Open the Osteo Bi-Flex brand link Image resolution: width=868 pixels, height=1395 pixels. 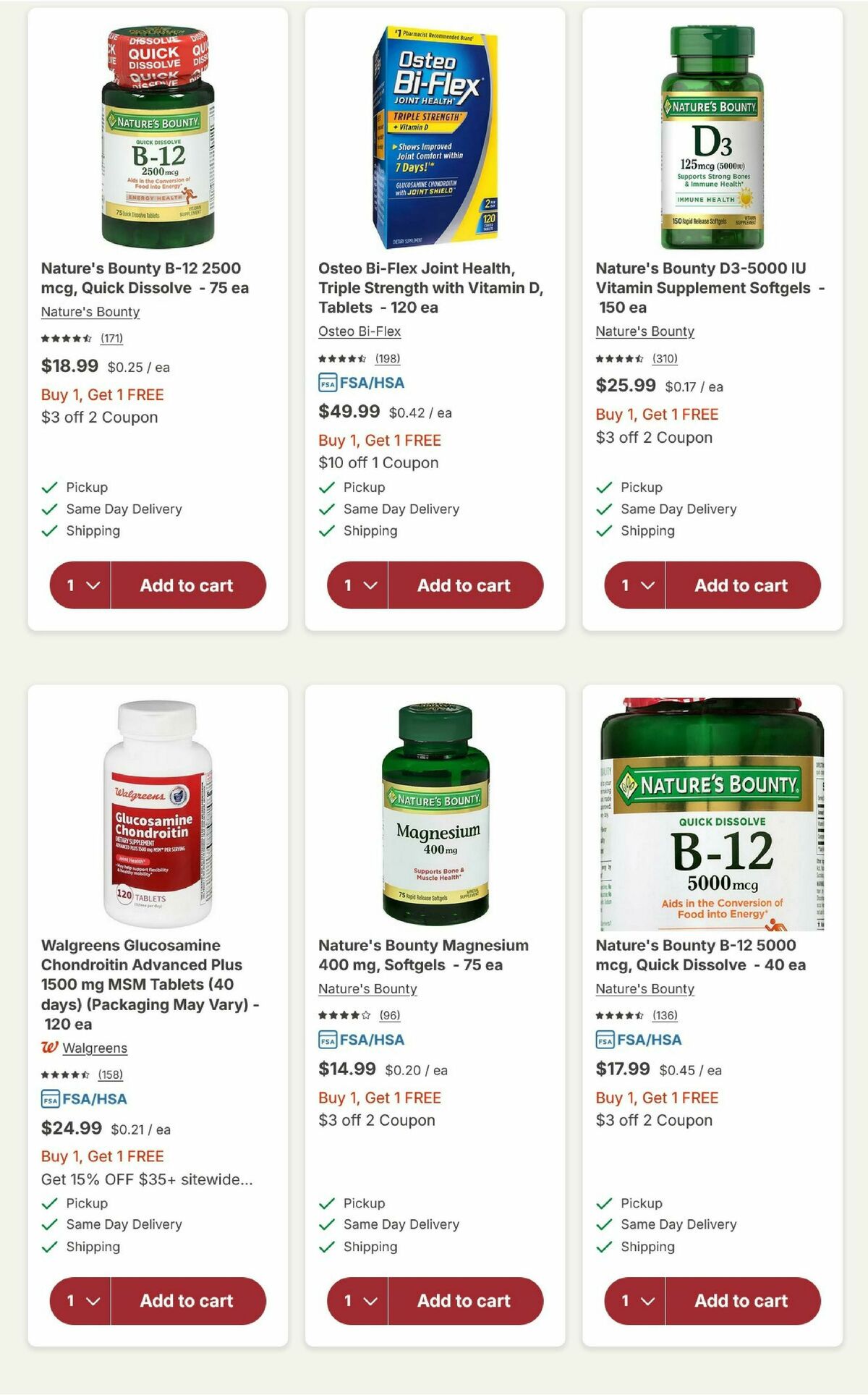[361, 332]
